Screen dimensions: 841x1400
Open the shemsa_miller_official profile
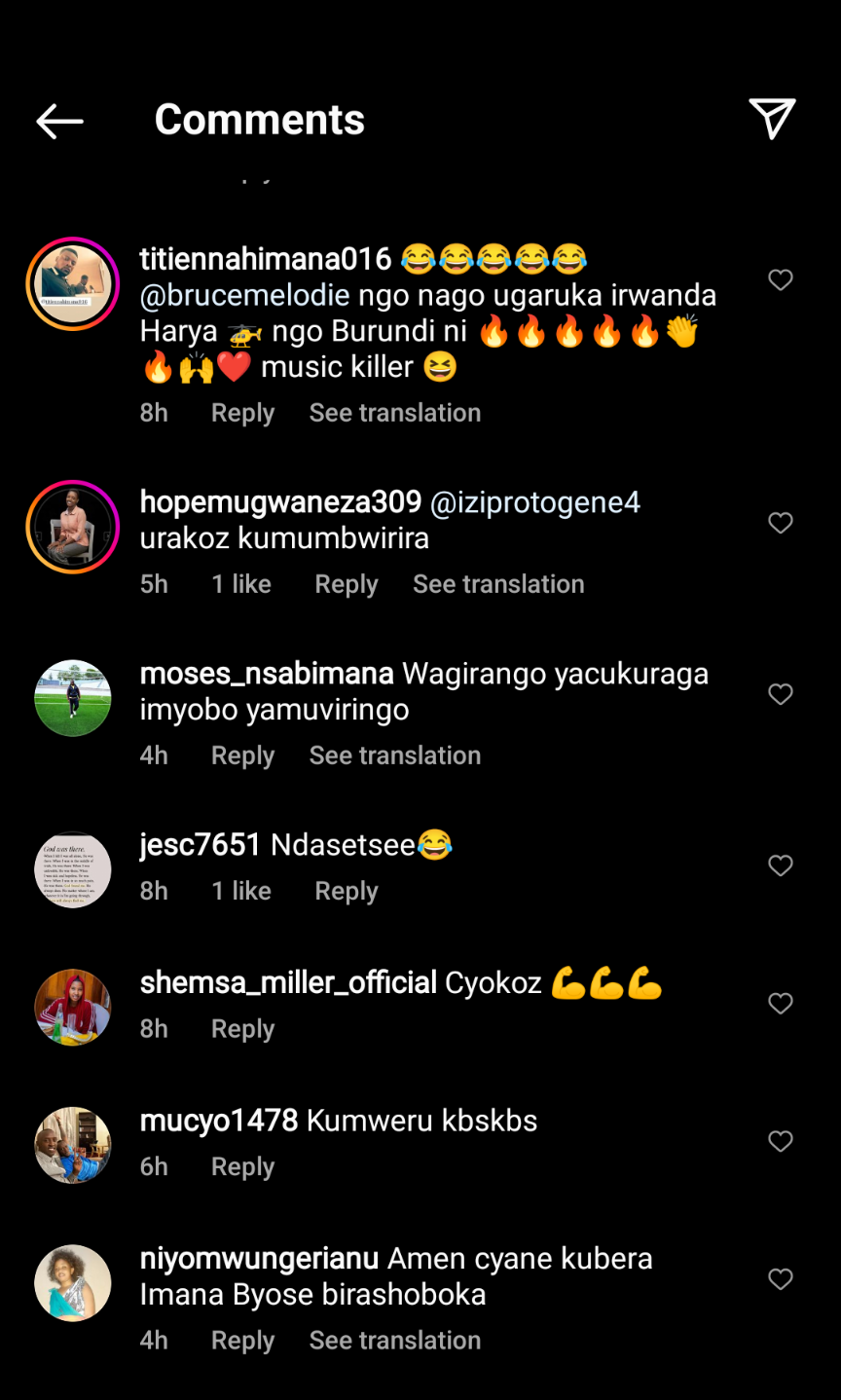point(288,983)
